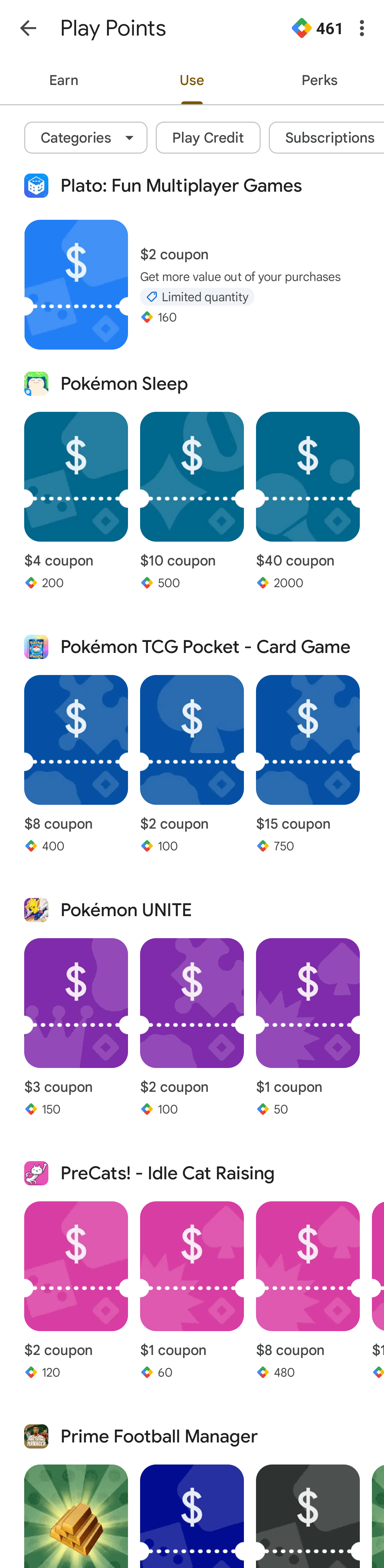384x1568 pixels.
Task: Open PreCats! $2 coupon for 120 points
Action: 76,1290
